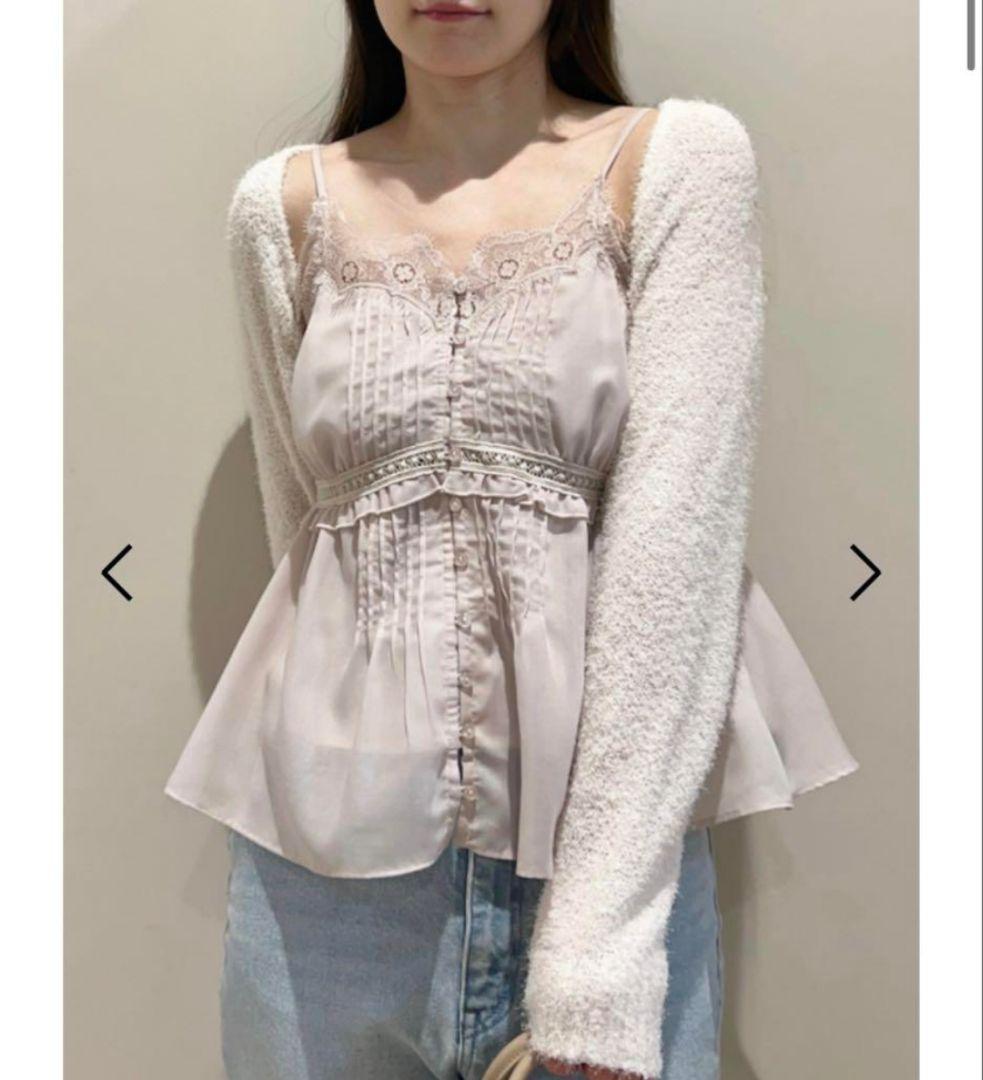This screenshot has width=983, height=1080.
Task: Click the white margin beside the photo
Action: [x=30, y=540]
